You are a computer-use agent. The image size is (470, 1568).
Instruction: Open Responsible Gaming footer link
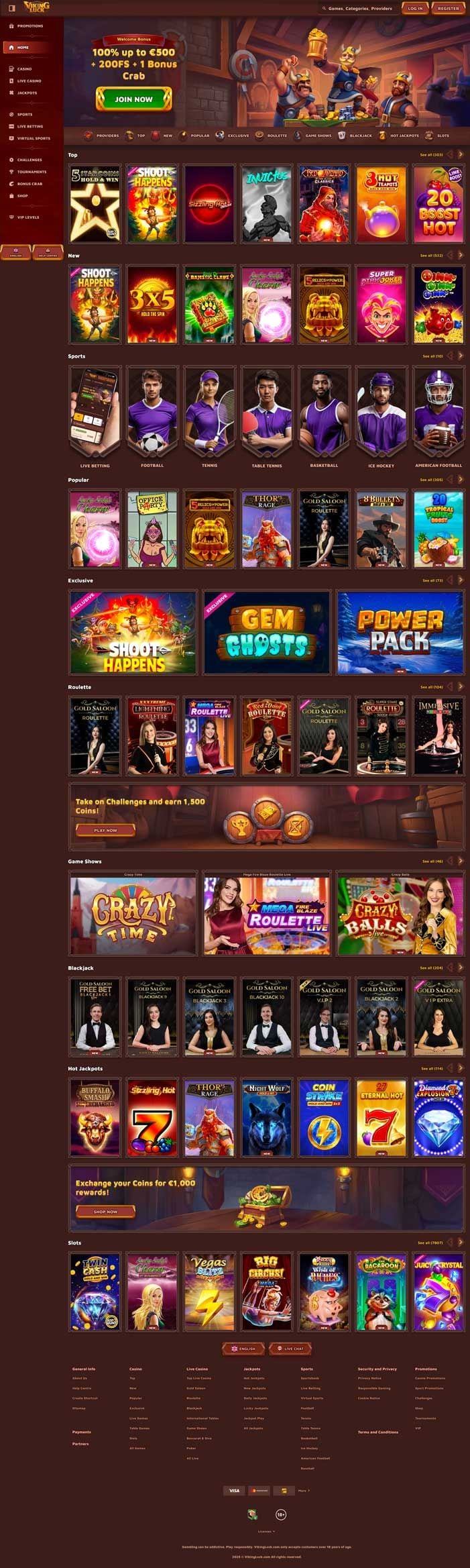click(x=374, y=1388)
